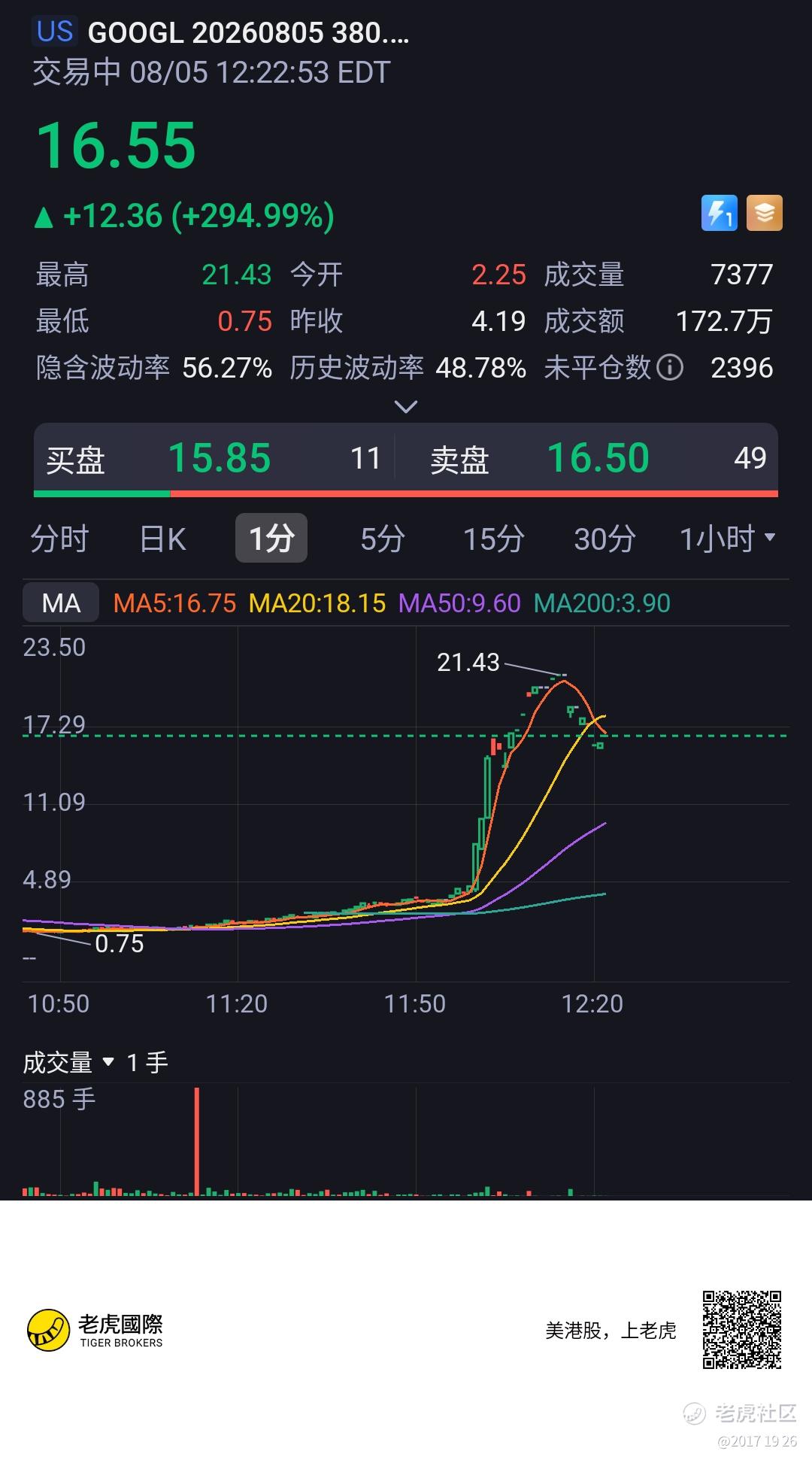Select the 30分 chart interval
The height and width of the screenshot is (1460, 812).
(605, 539)
